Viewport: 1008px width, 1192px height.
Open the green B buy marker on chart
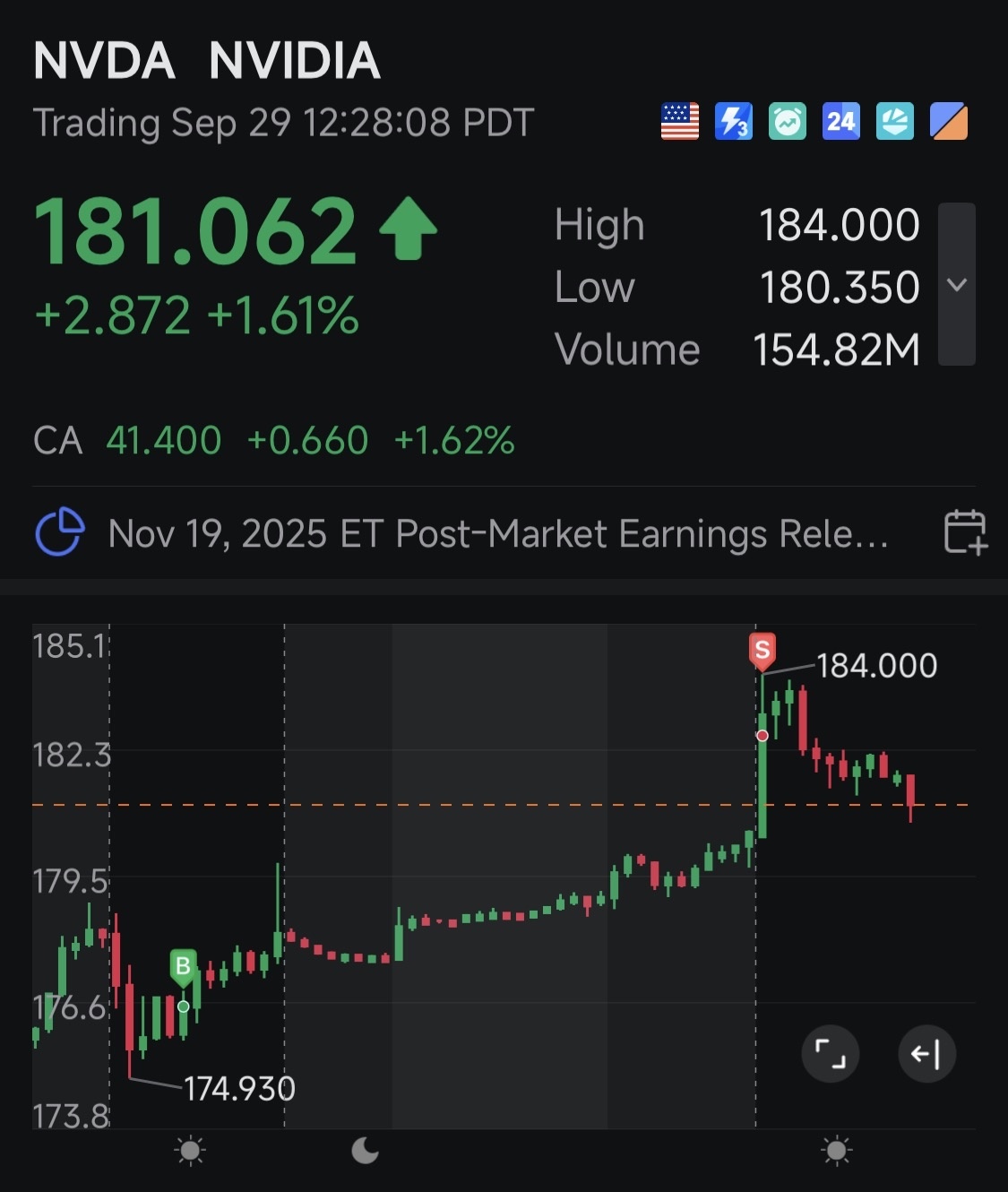point(183,966)
